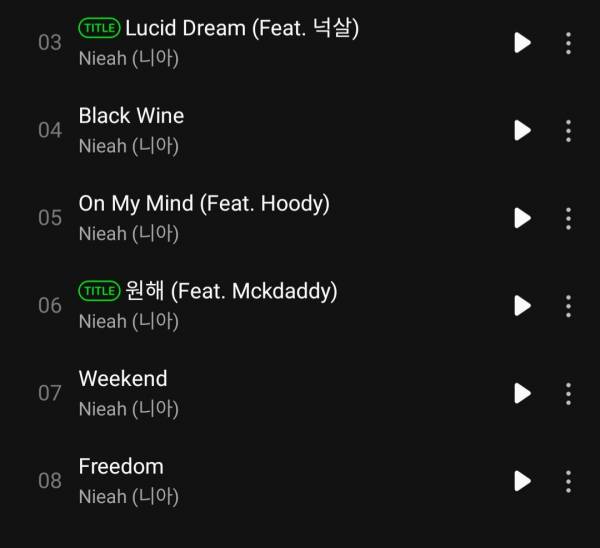The width and height of the screenshot is (600, 548).
Task: Open the three-dot menu for 원해
Action: pyautogui.click(x=568, y=305)
